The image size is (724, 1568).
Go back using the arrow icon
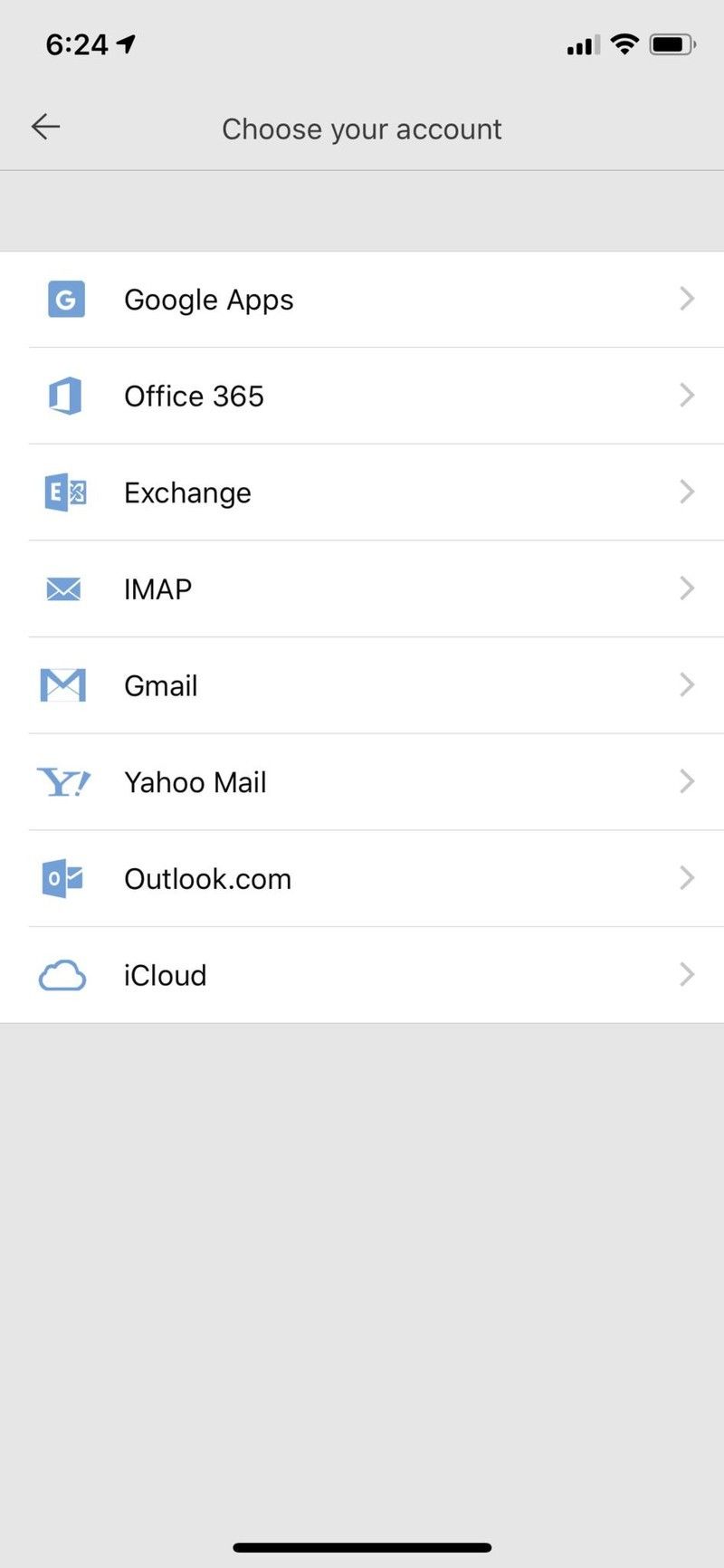45,127
